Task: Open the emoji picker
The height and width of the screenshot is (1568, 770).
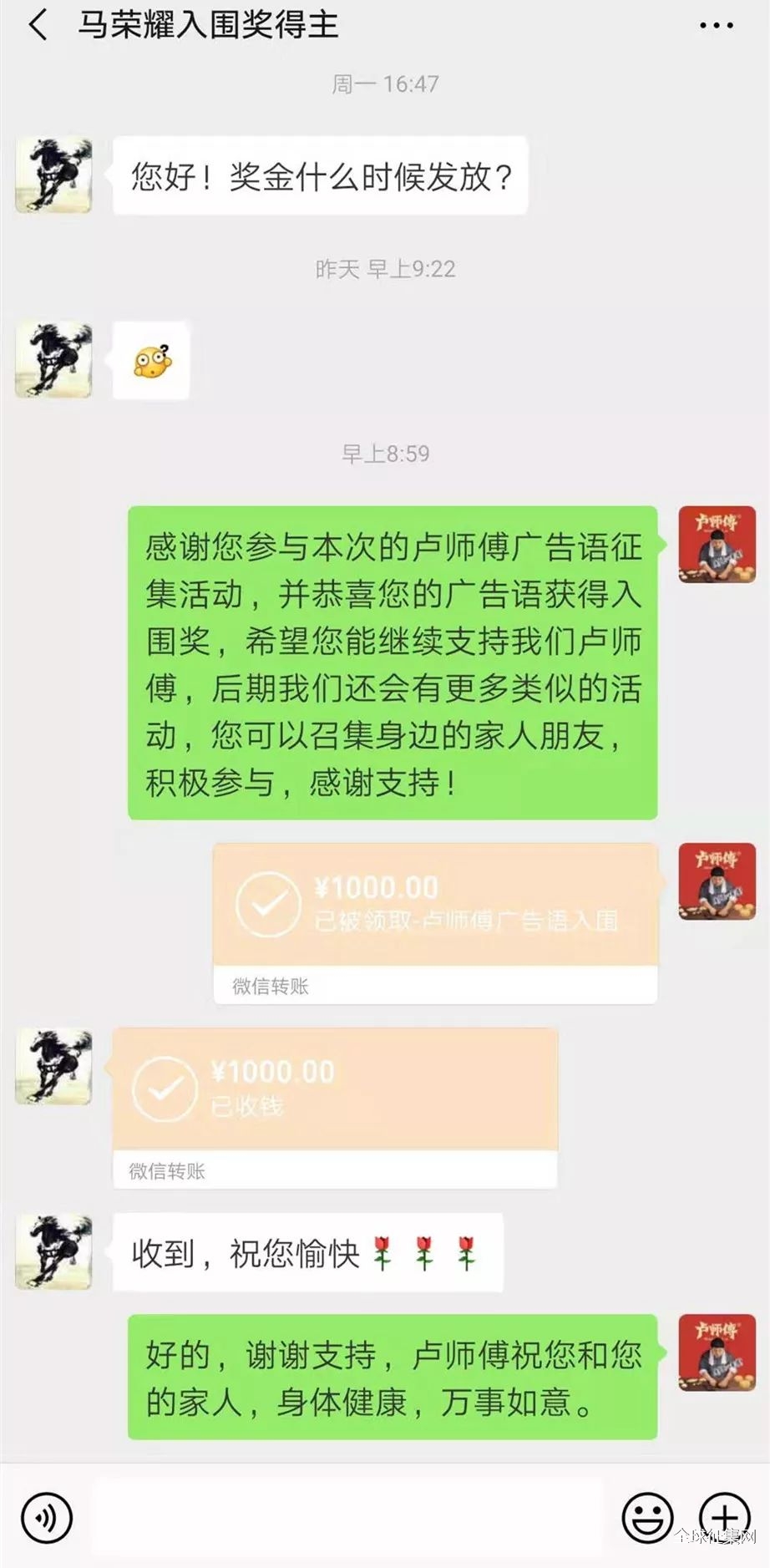Action: pyautogui.click(x=647, y=1517)
